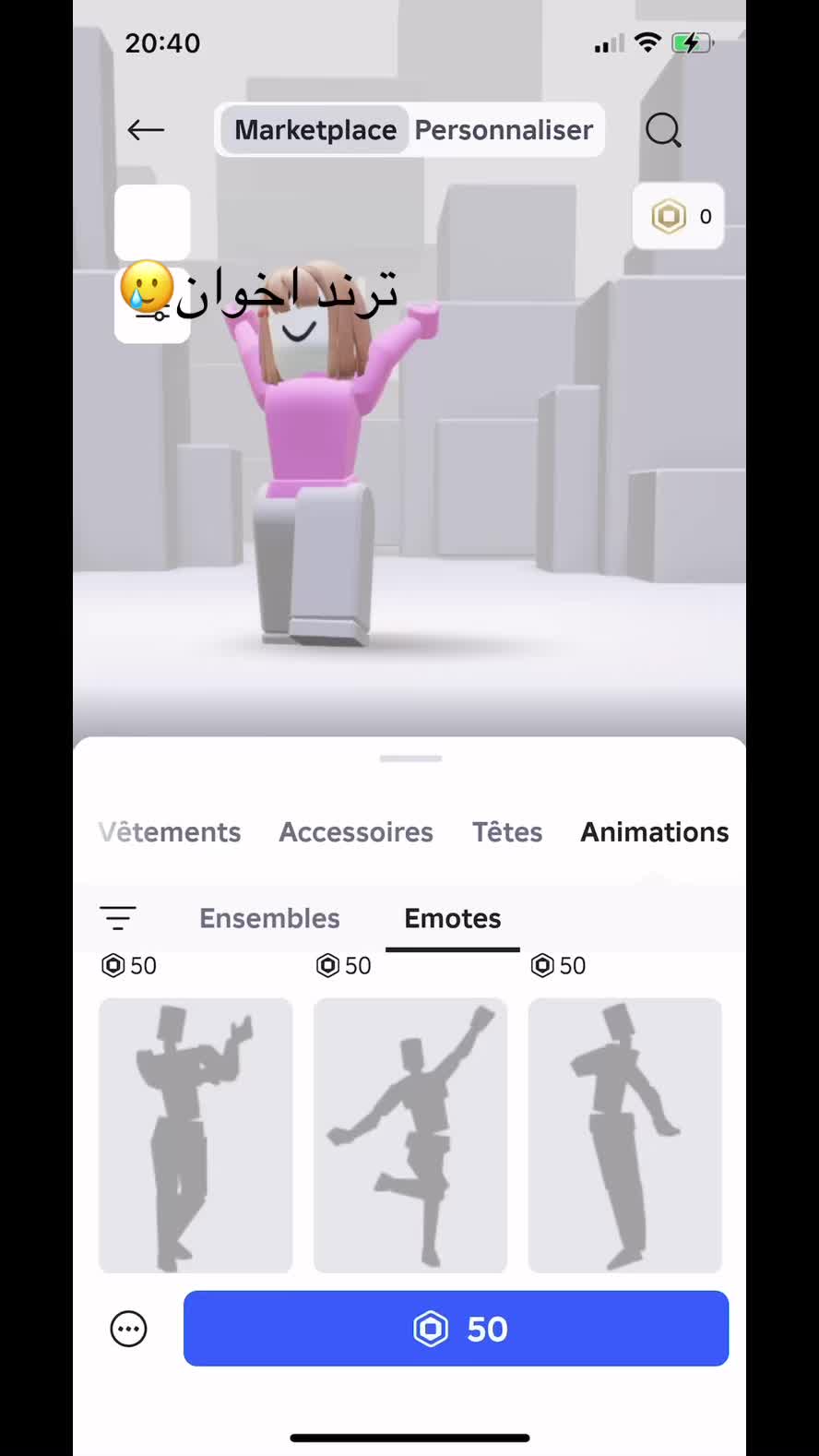This screenshot has width=819, height=1456.
Task: Switch to the Personnaliser segment
Action: pos(504,130)
